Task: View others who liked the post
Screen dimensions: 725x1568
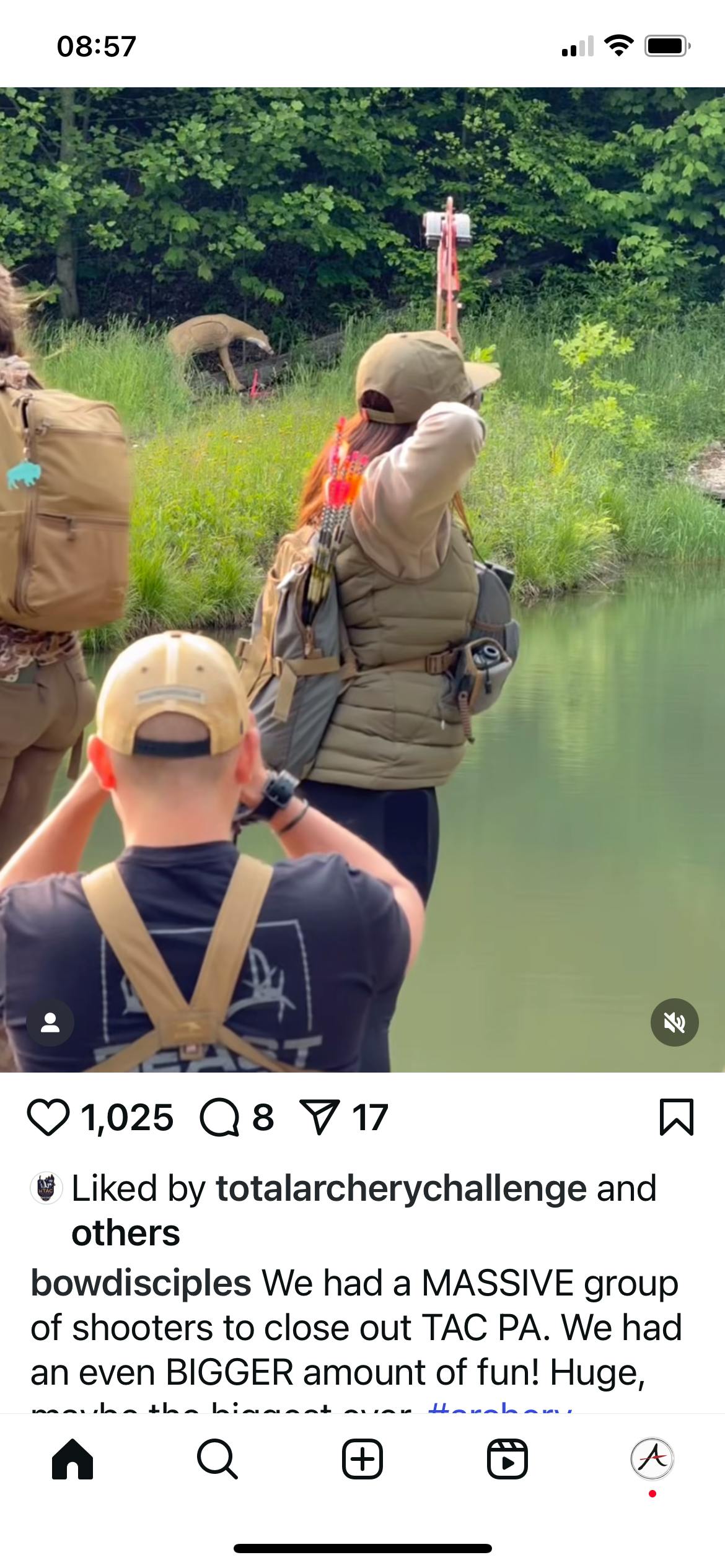Action: (126, 1233)
